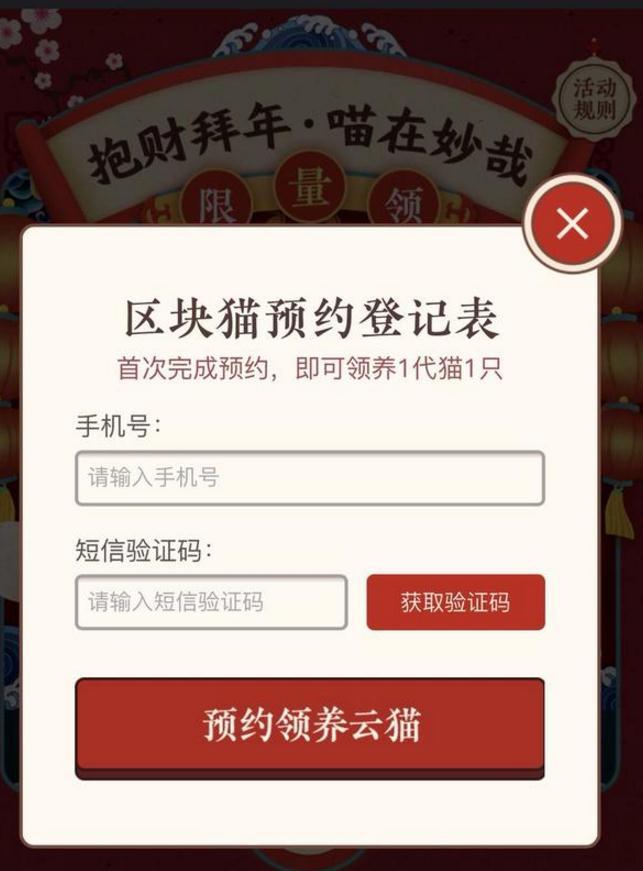This screenshot has height=871, width=643.
Task: Tap the 请输入短信验证码 SMS code field
Action: (211, 602)
